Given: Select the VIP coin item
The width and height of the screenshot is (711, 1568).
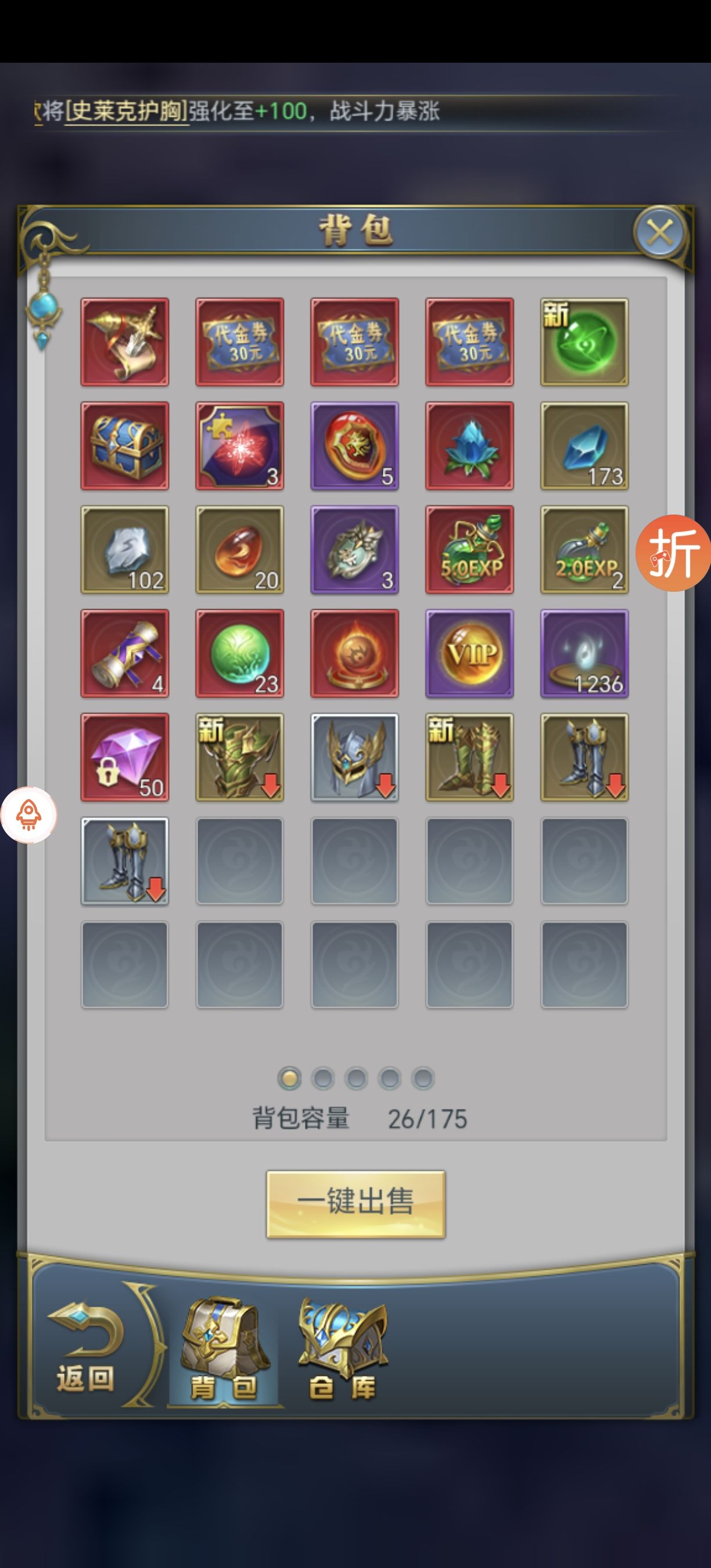Looking at the screenshot, I should pos(469,653).
